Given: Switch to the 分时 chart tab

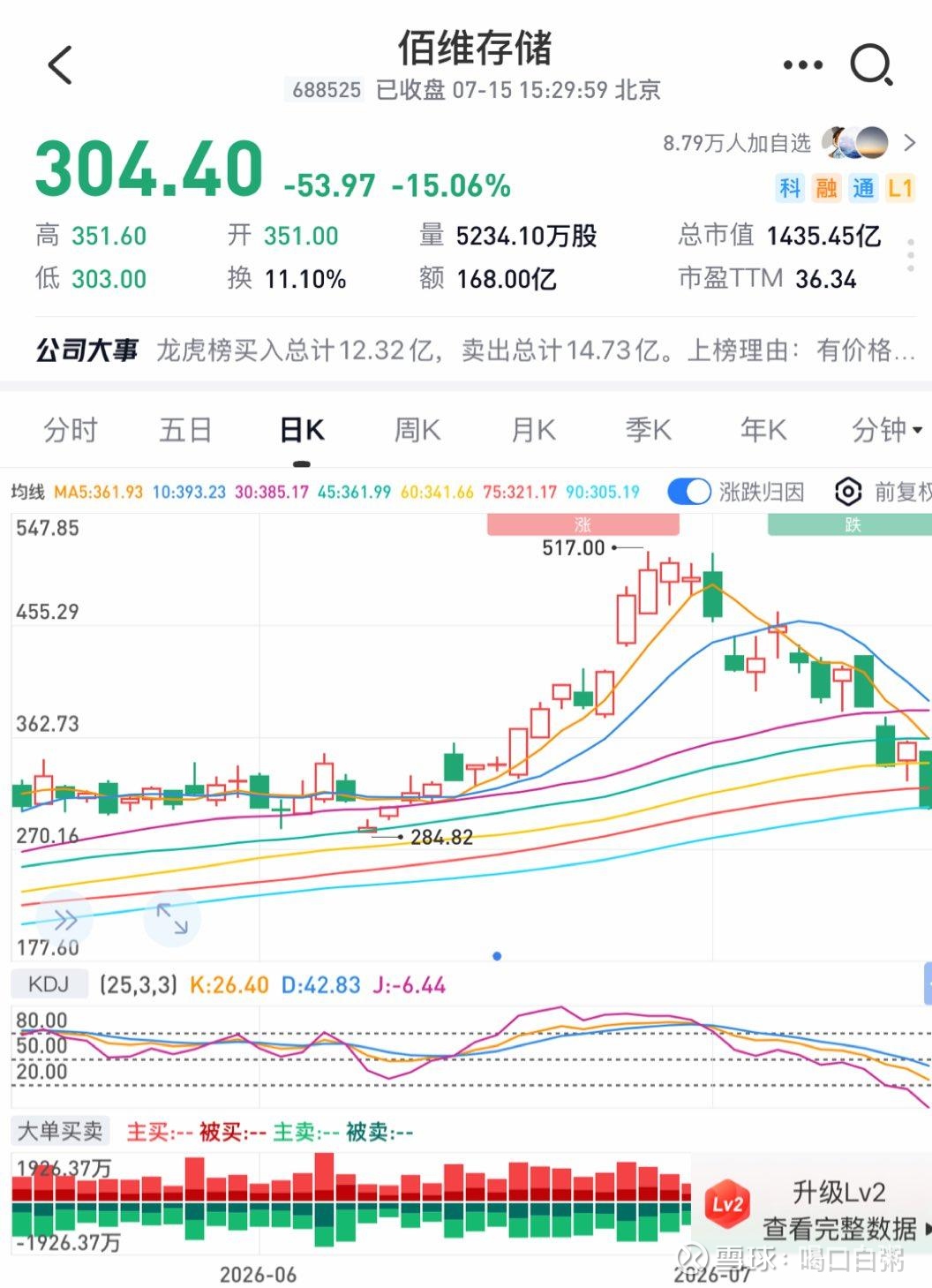Looking at the screenshot, I should [x=71, y=430].
